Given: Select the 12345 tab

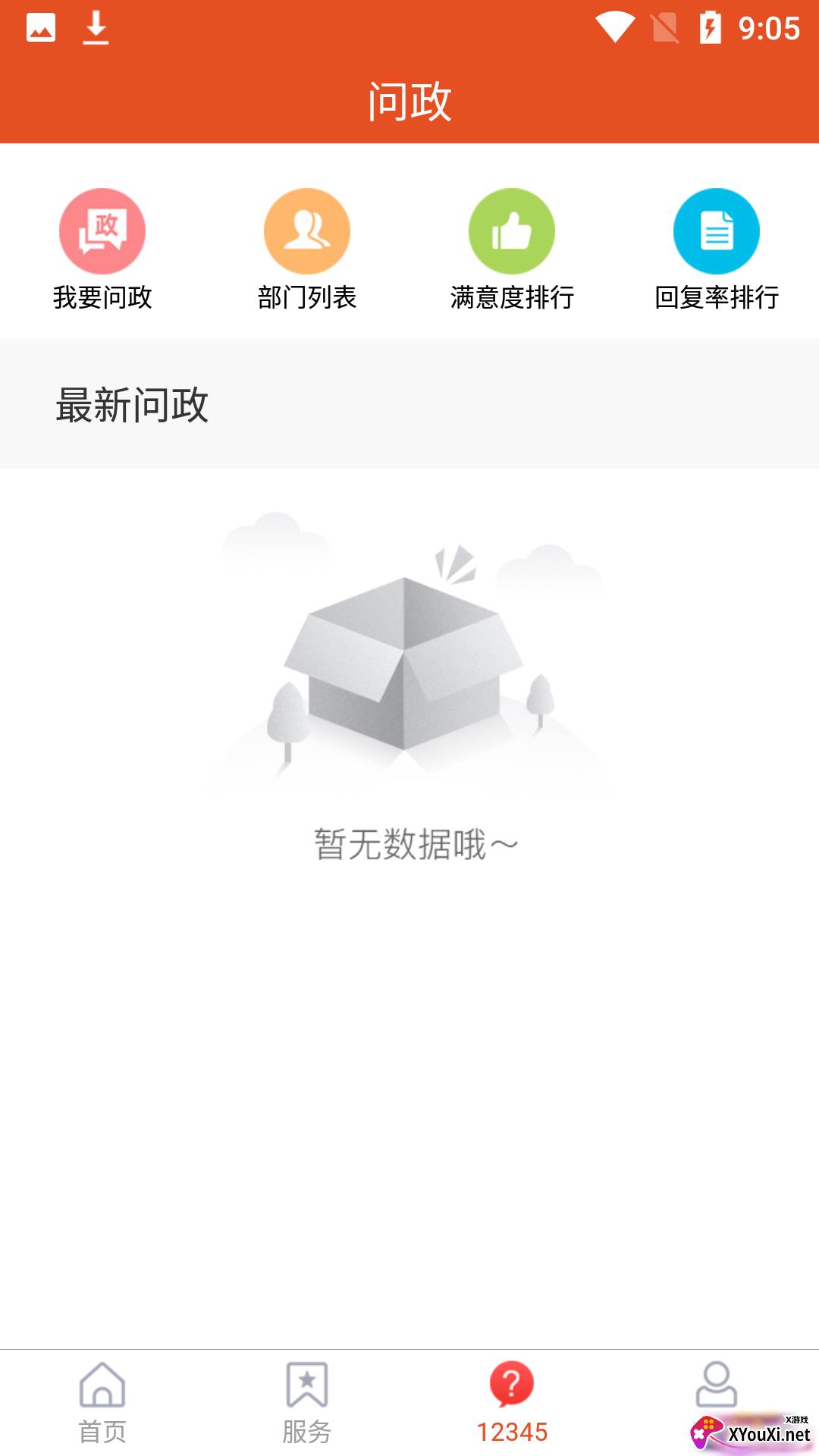Looking at the screenshot, I should coord(512,1403).
